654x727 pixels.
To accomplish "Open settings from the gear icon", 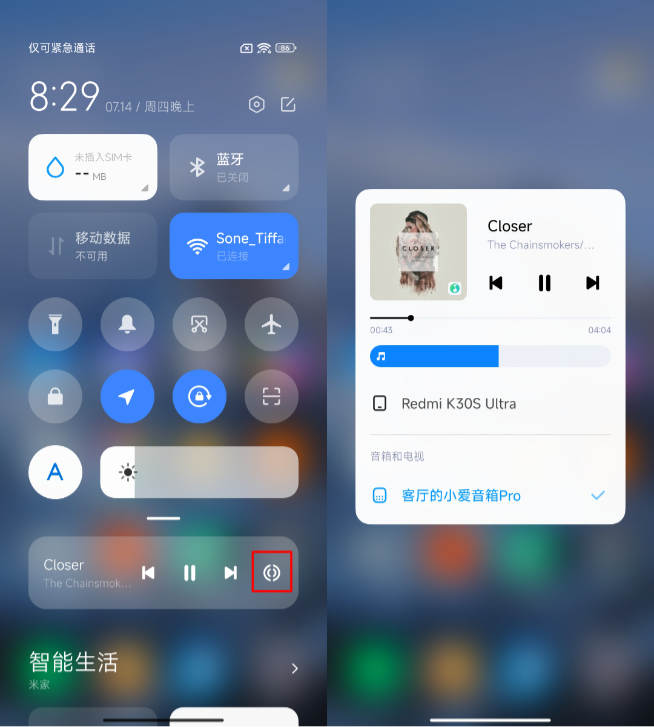I will (257, 105).
